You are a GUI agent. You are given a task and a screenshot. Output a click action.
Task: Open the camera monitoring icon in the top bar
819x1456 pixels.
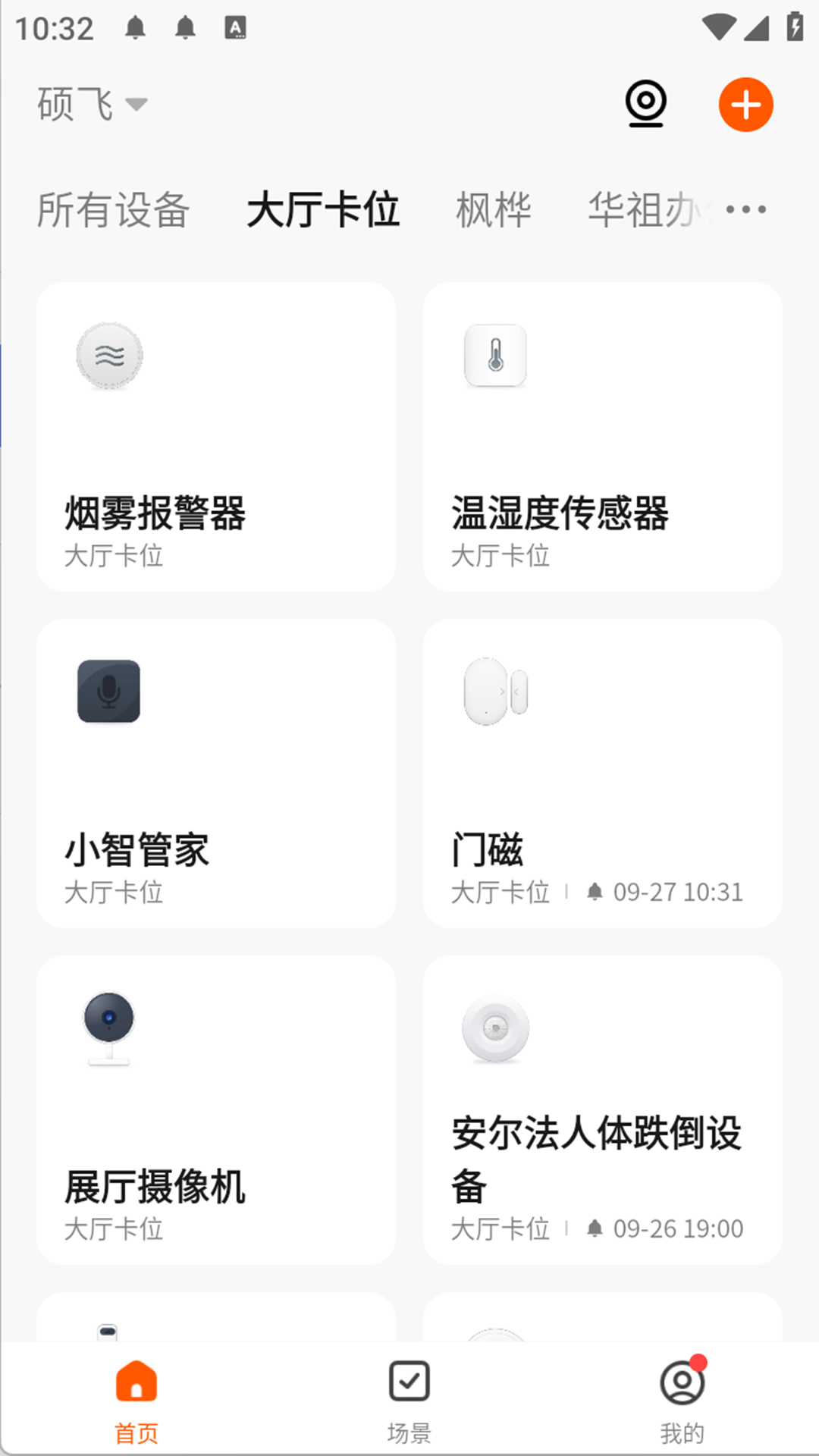coord(643,105)
